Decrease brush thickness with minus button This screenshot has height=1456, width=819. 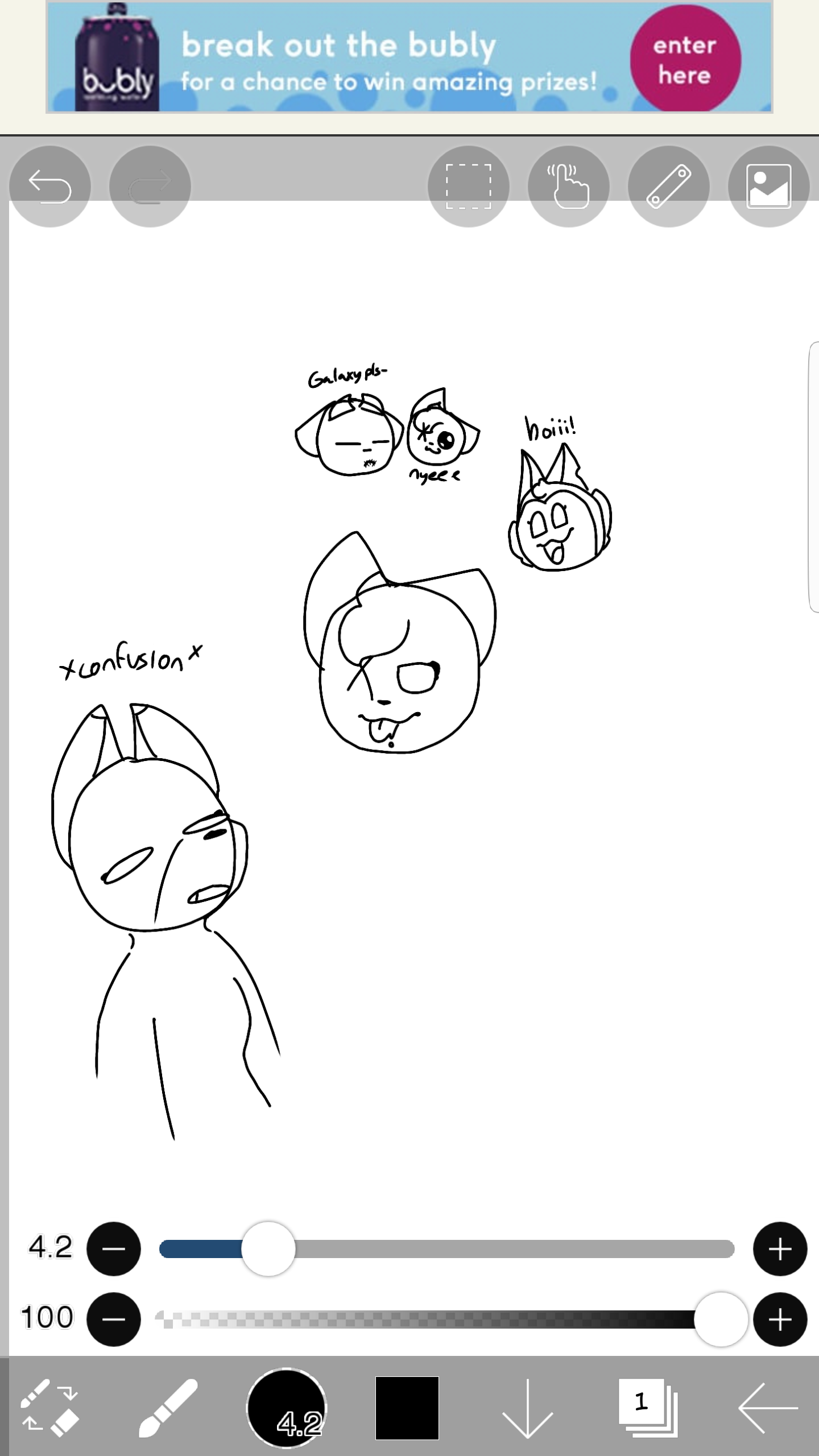[114, 1249]
